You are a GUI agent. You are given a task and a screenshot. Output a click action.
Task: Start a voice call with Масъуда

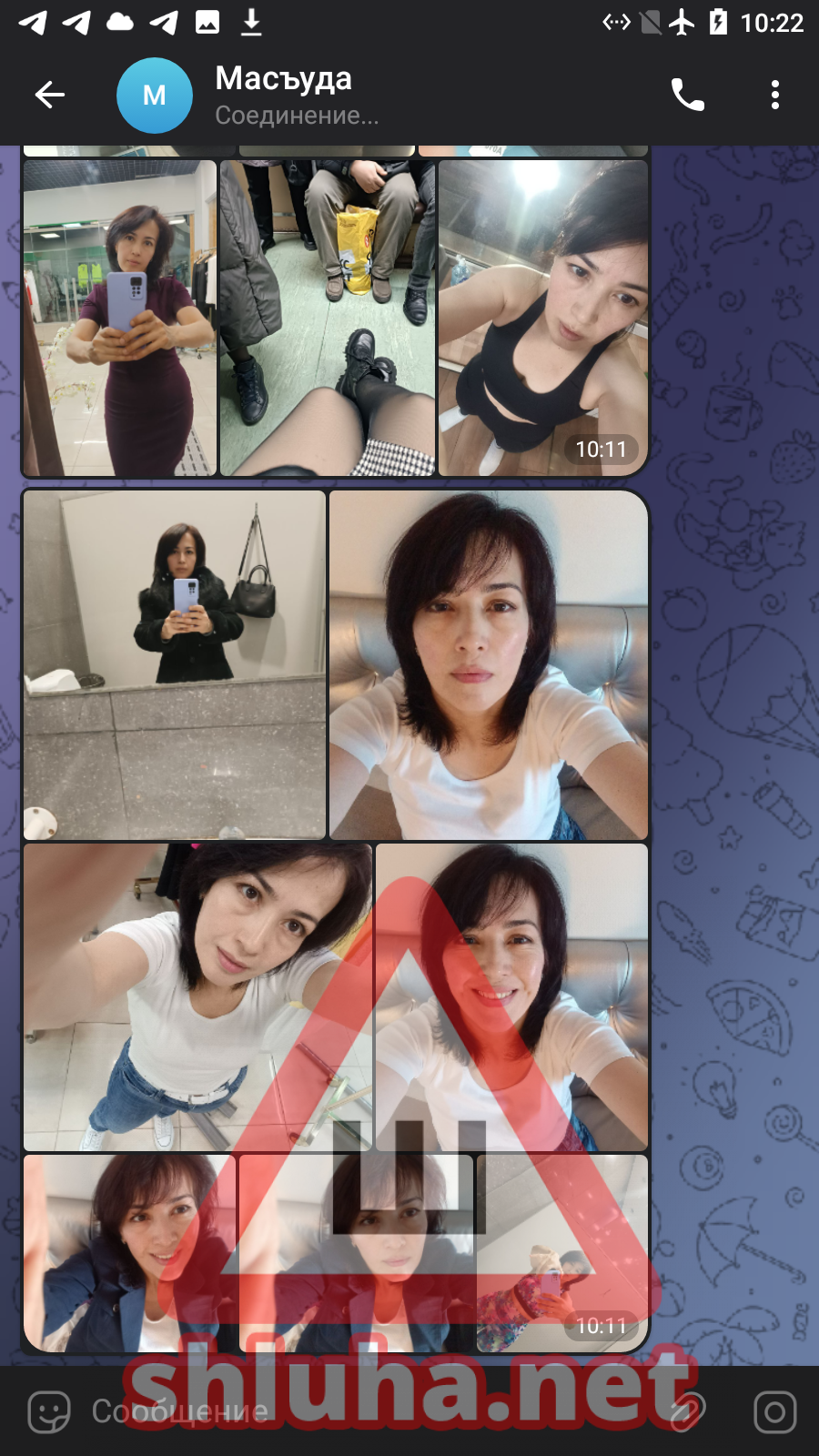pyautogui.click(x=687, y=95)
